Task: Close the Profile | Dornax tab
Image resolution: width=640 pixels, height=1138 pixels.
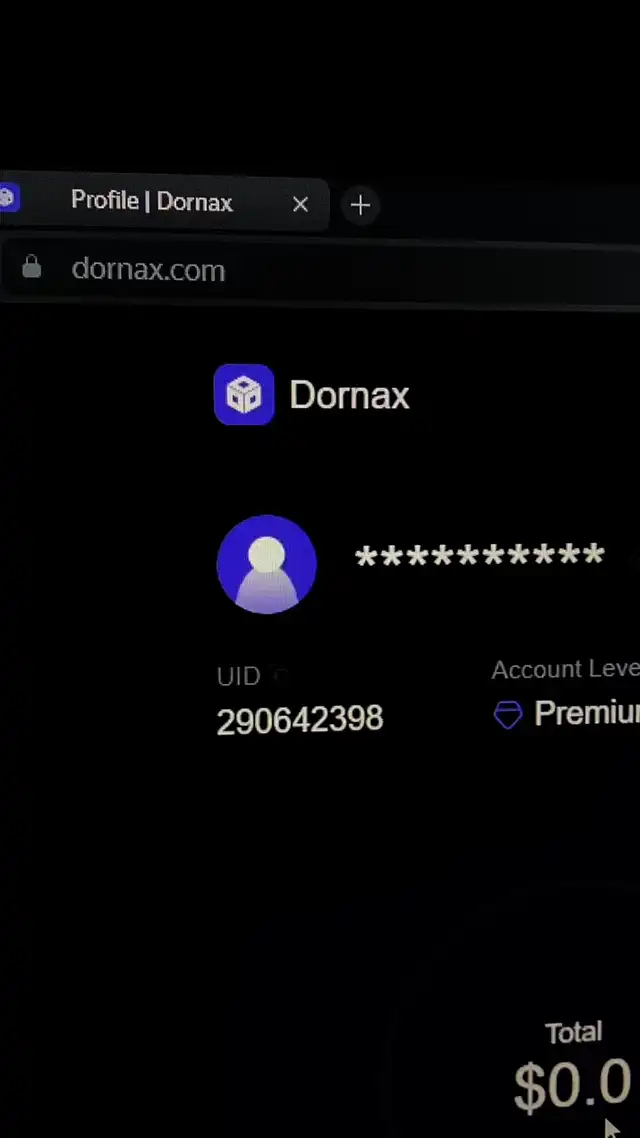Action: pos(300,205)
